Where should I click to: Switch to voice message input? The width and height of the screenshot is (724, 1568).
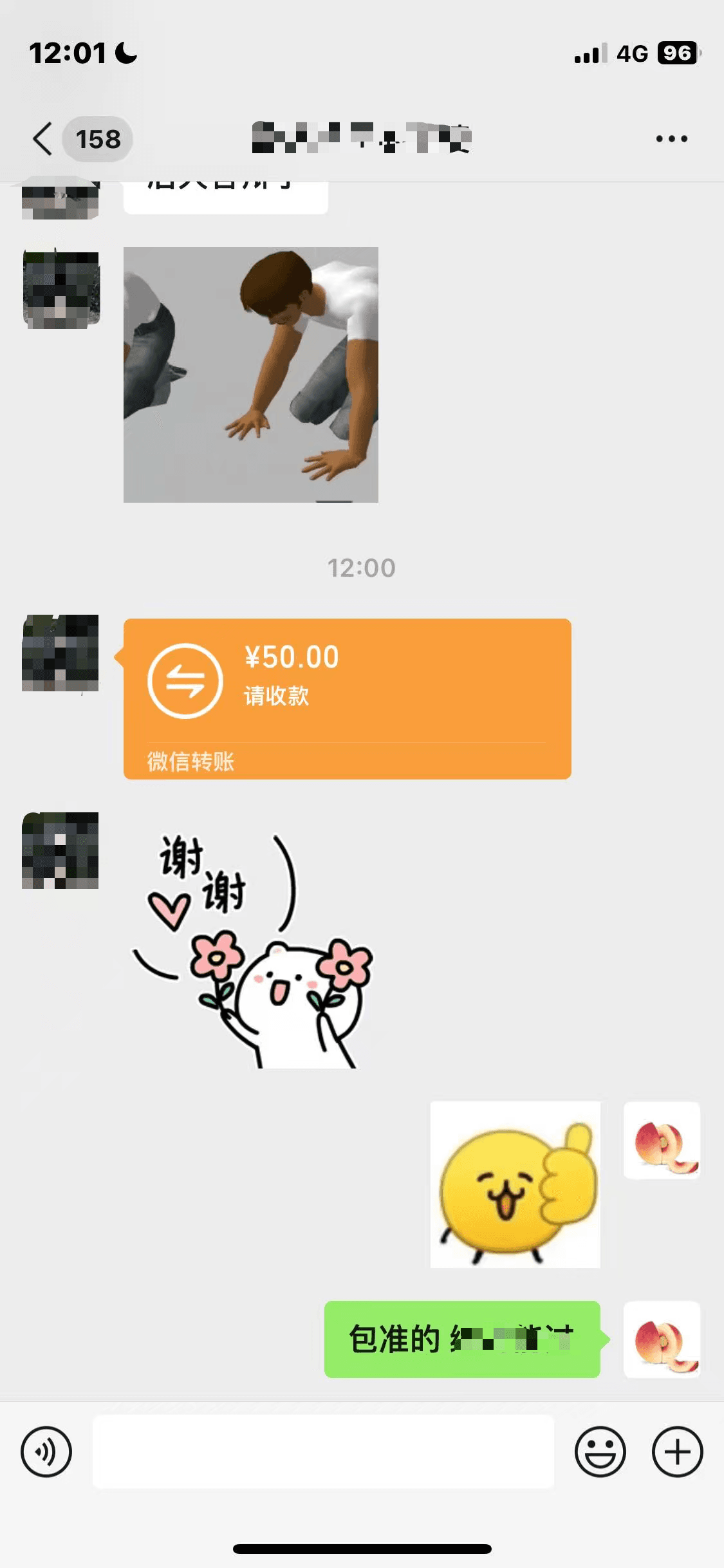point(46,1451)
